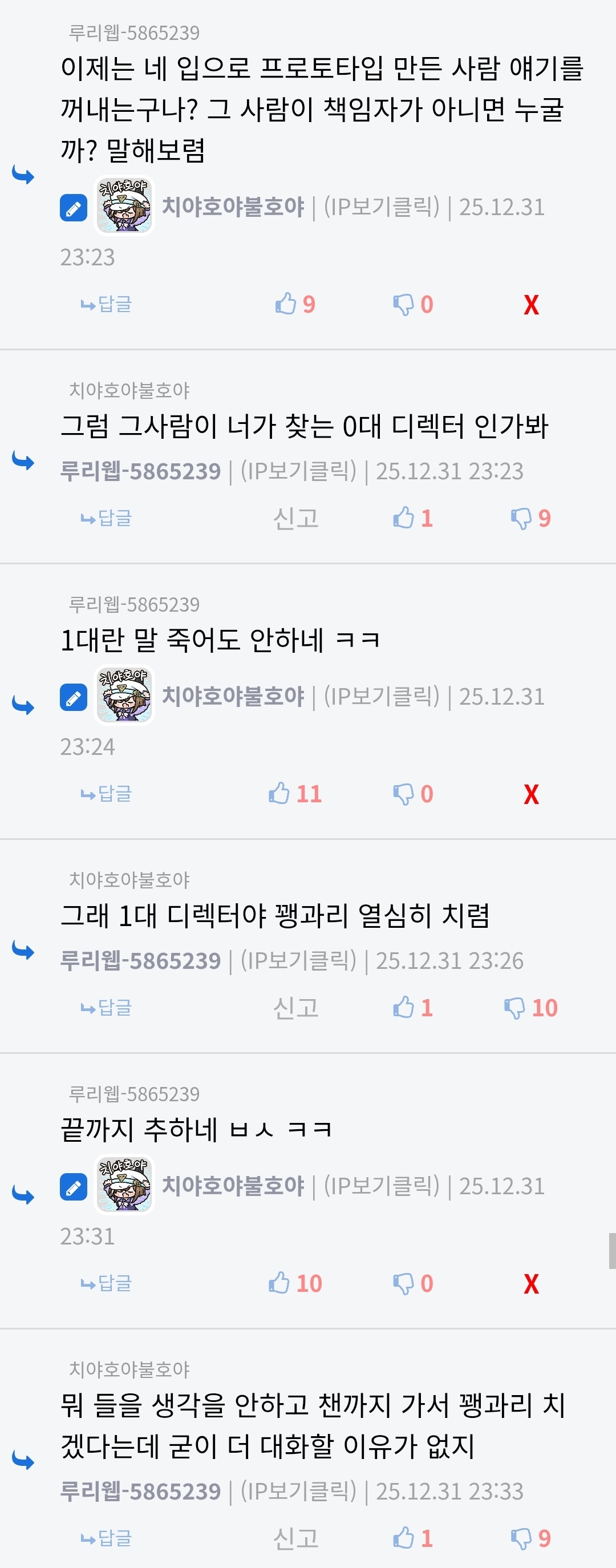616x1568 pixels.
Task: Reply to the 그래 1대 디렉터야 comment
Action: coord(107,1008)
